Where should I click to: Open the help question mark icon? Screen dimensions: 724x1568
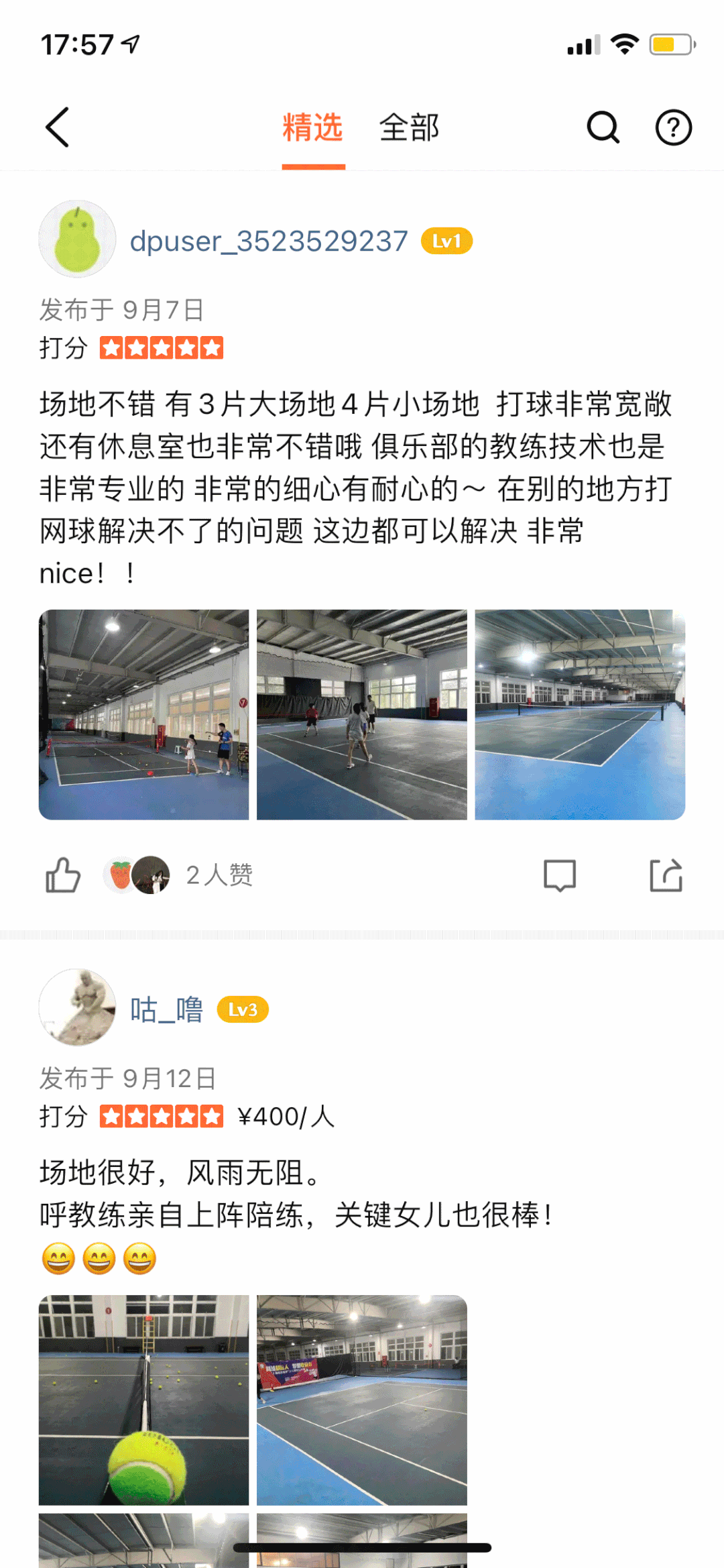673,127
